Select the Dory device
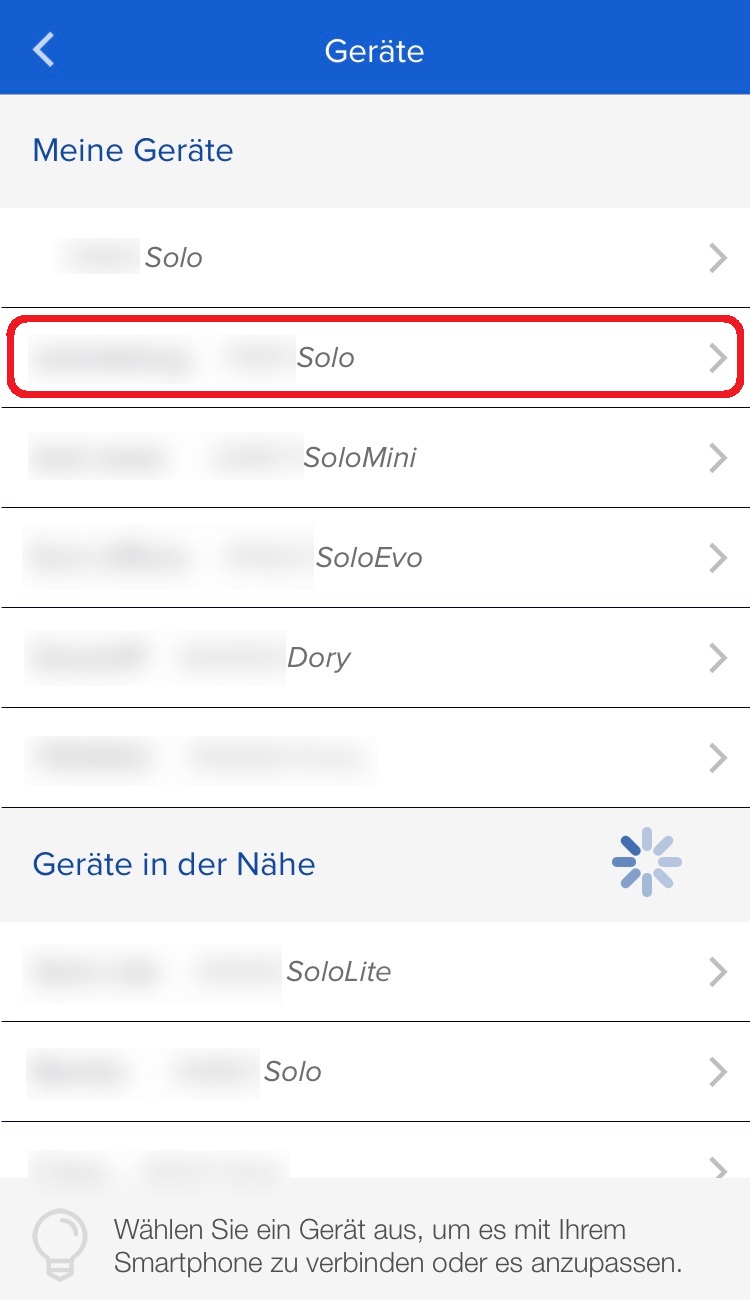Image resolution: width=750 pixels, height=1300 pixels. click(375, 657)
